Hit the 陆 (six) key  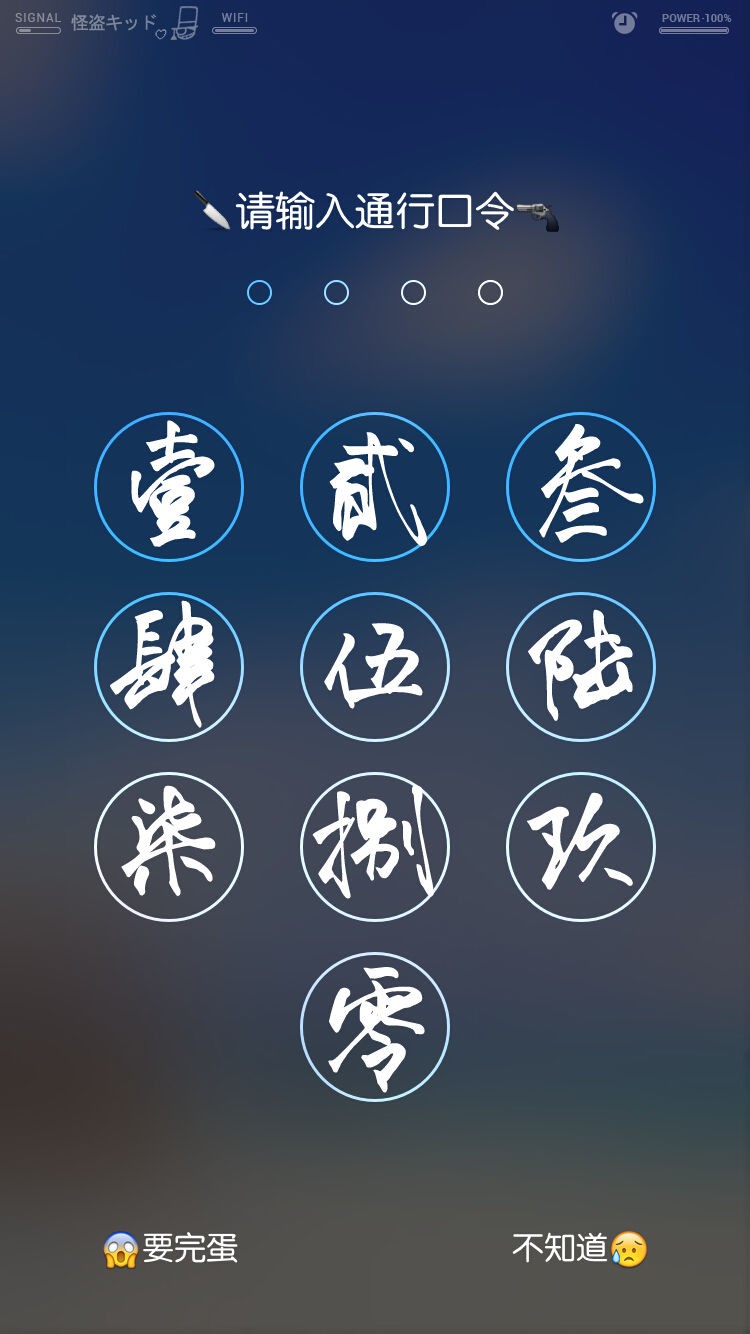pos(581,667)
